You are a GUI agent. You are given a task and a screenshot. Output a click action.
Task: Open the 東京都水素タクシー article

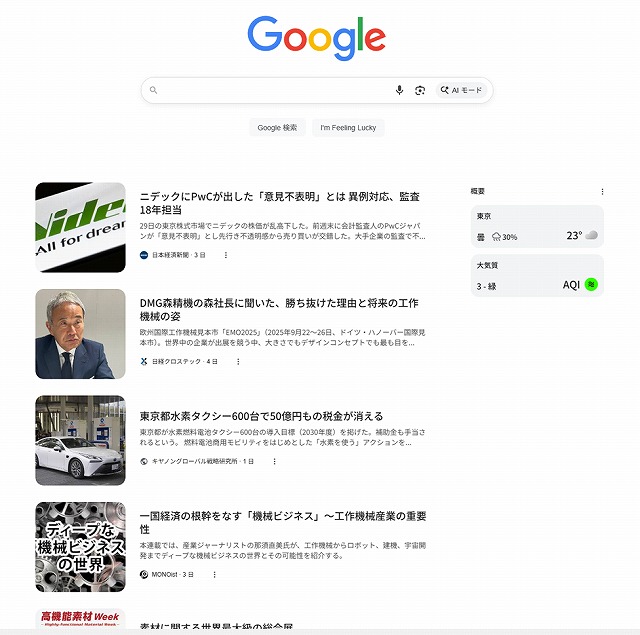[x=261, y=415]
